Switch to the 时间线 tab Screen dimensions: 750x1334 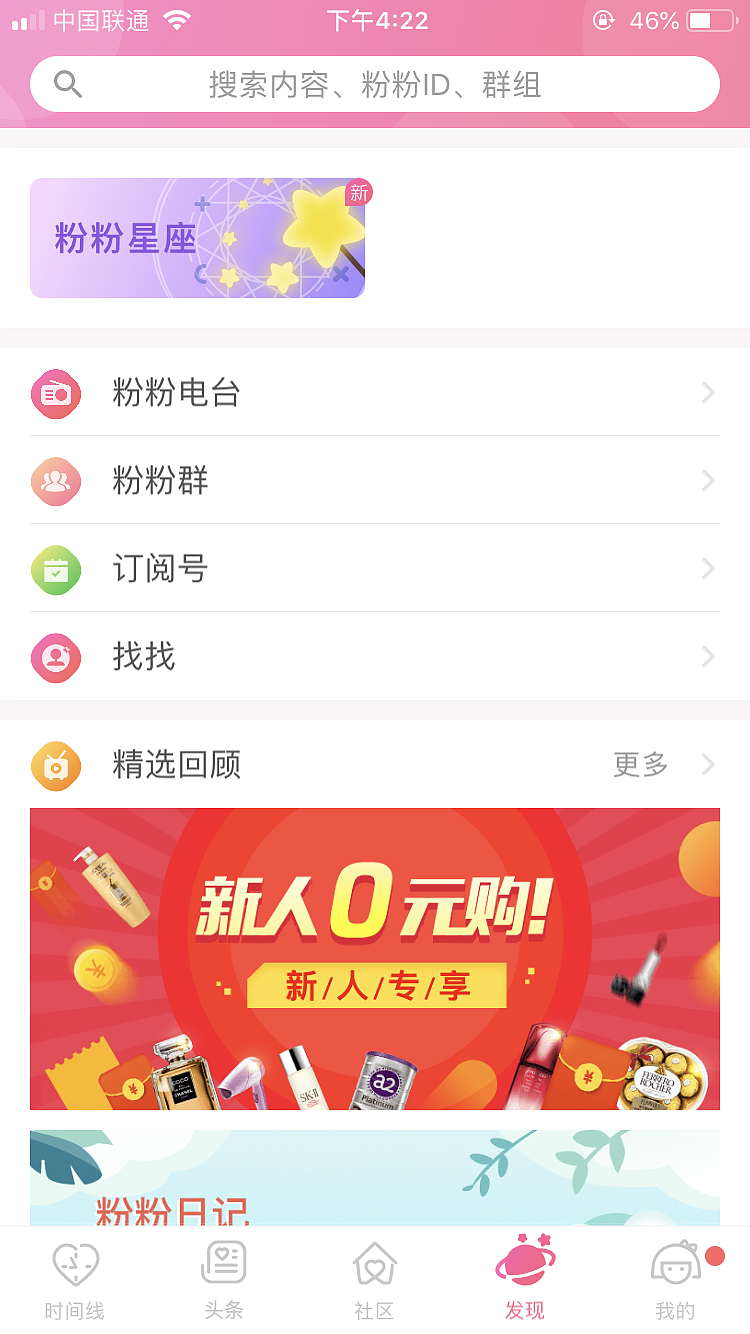click(x=74, y=1280)
